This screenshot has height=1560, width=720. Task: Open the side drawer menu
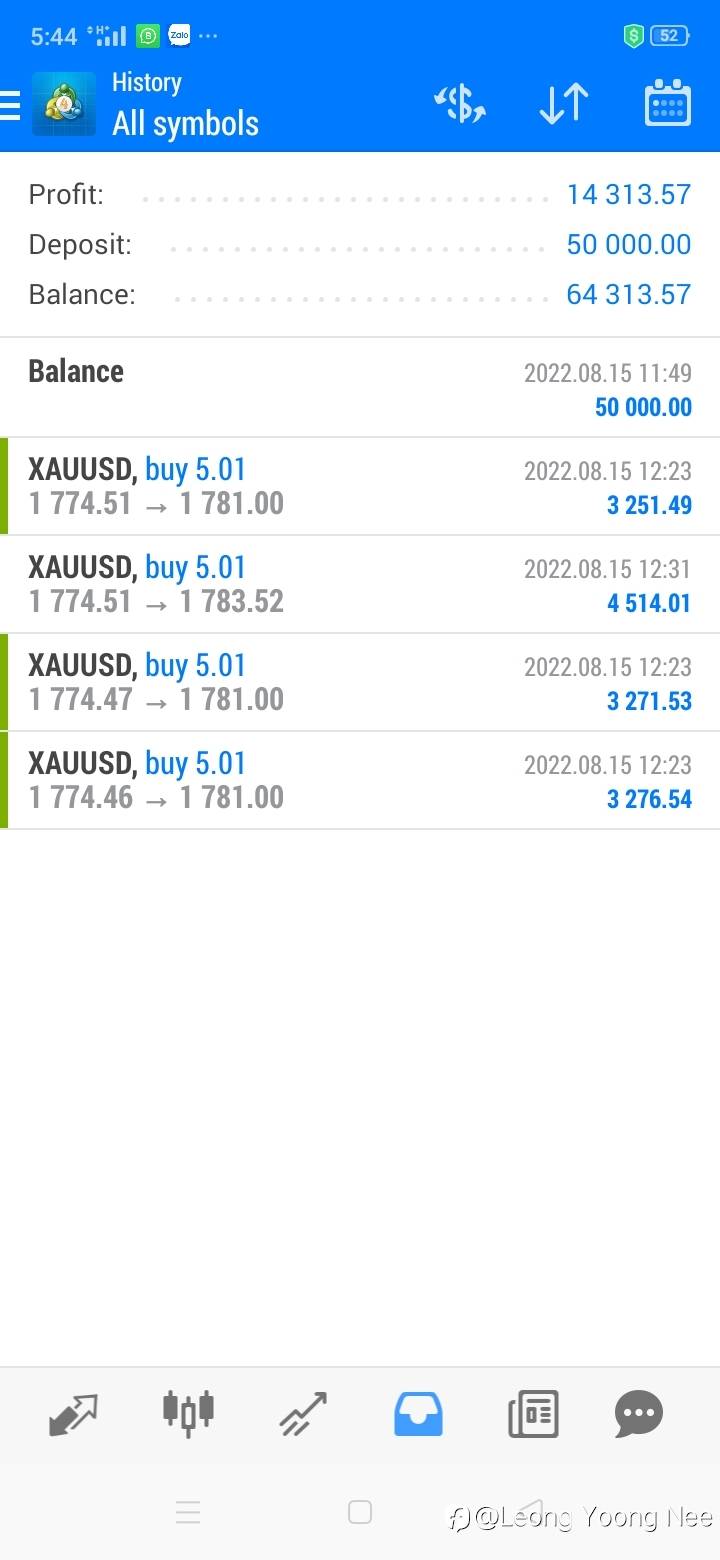click(10, 105)
